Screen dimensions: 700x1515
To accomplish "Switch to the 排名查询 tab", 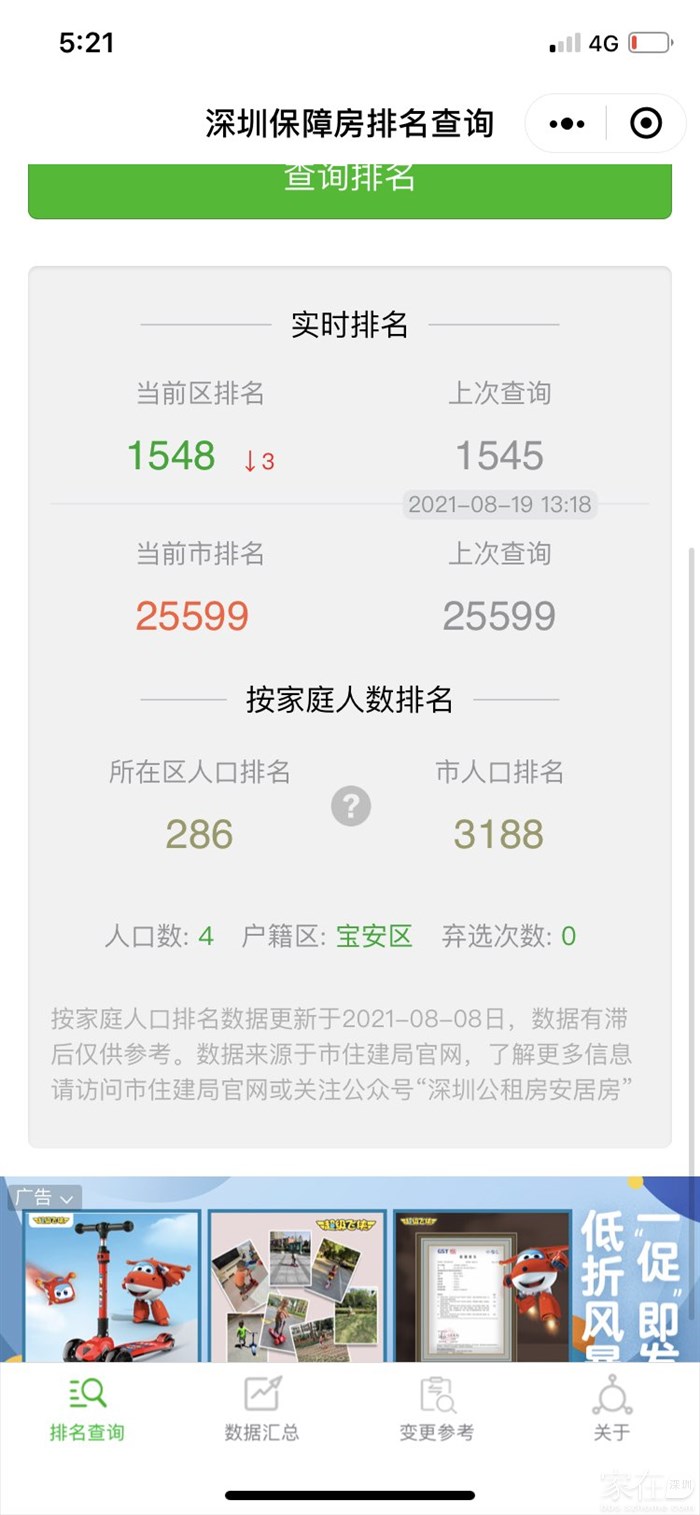I will [87, 1410].
